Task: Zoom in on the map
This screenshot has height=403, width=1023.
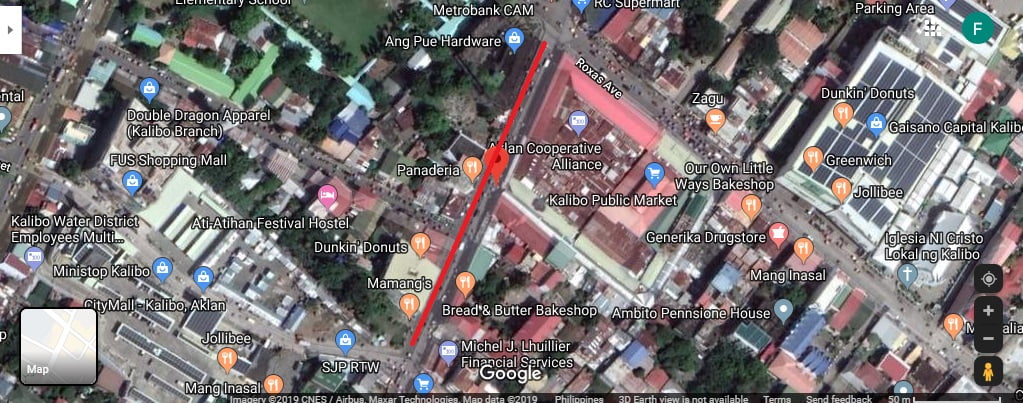Action: pos(988,311)
